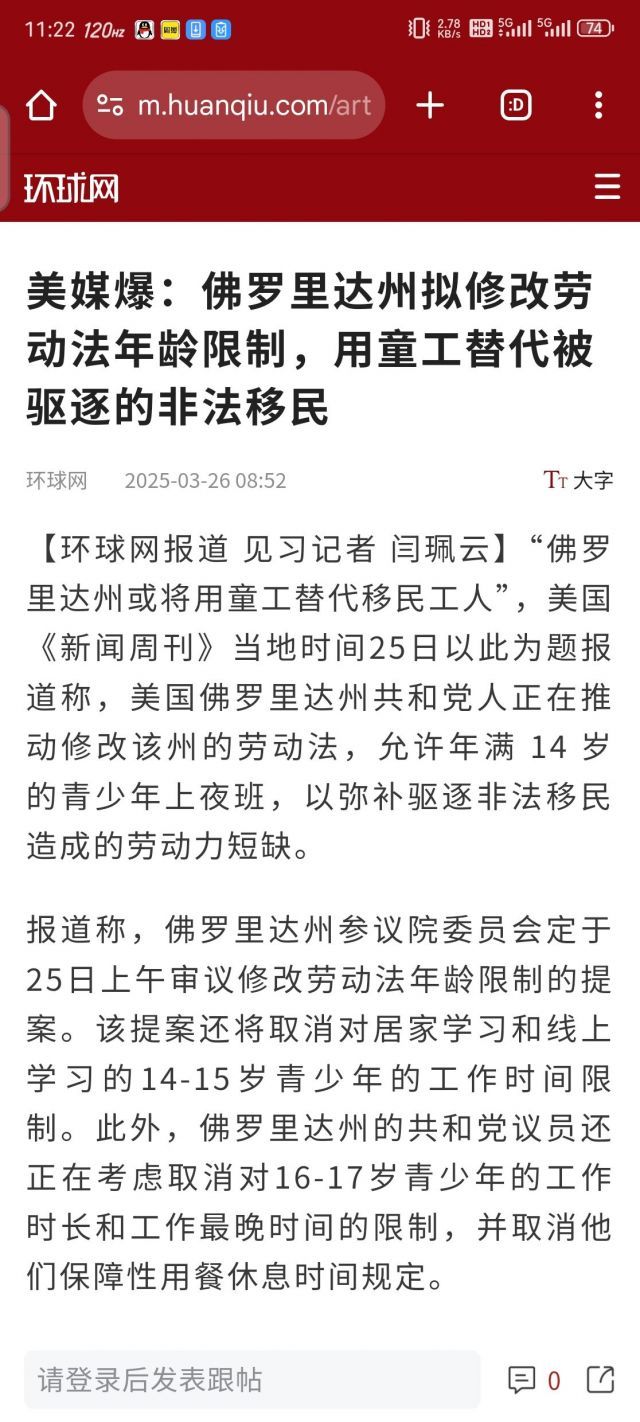640x1422 pixels.
Task: Tap the m.huanqiu.com address bar
Action: 234,105
